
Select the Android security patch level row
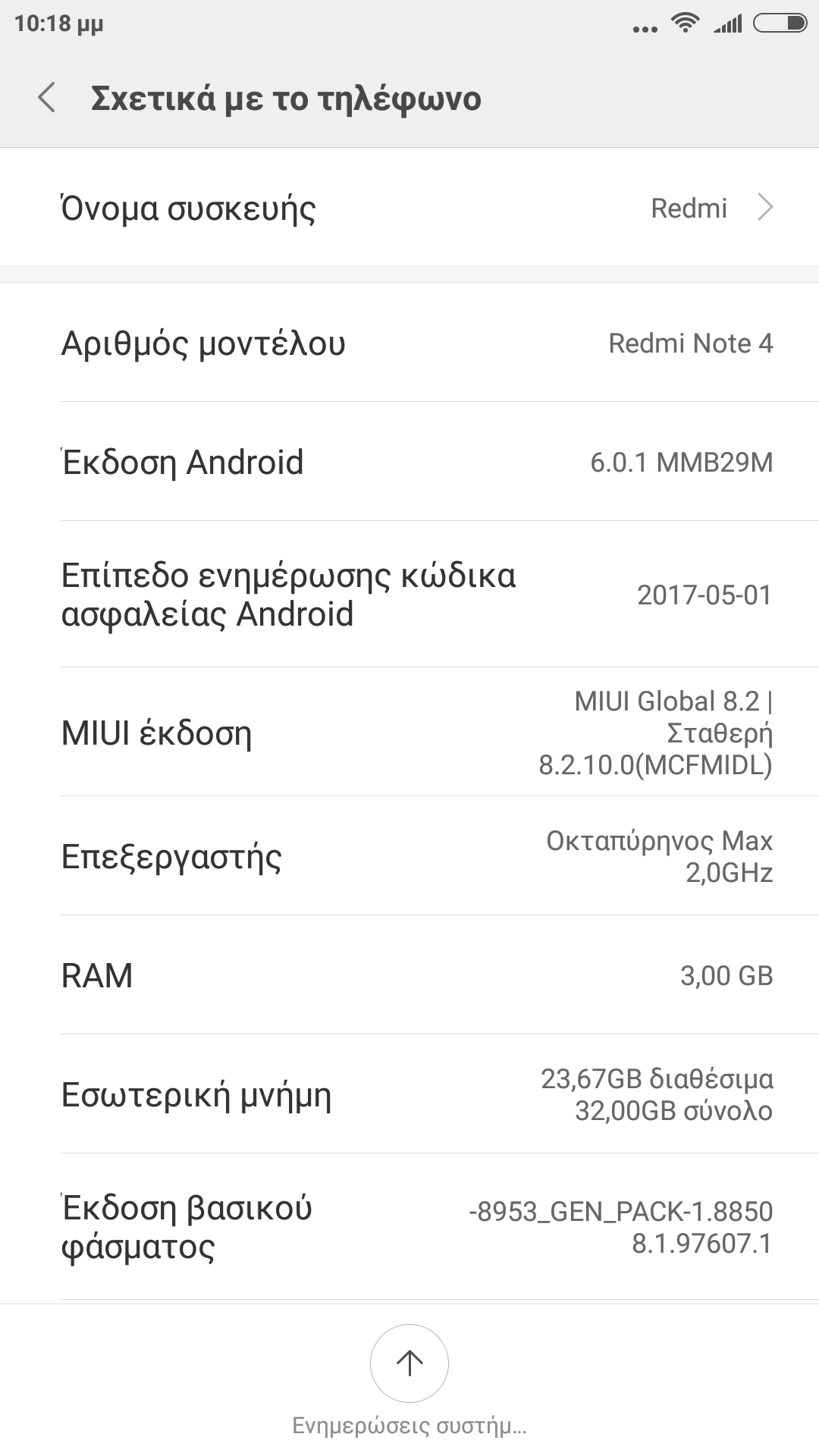pos(409,595)
